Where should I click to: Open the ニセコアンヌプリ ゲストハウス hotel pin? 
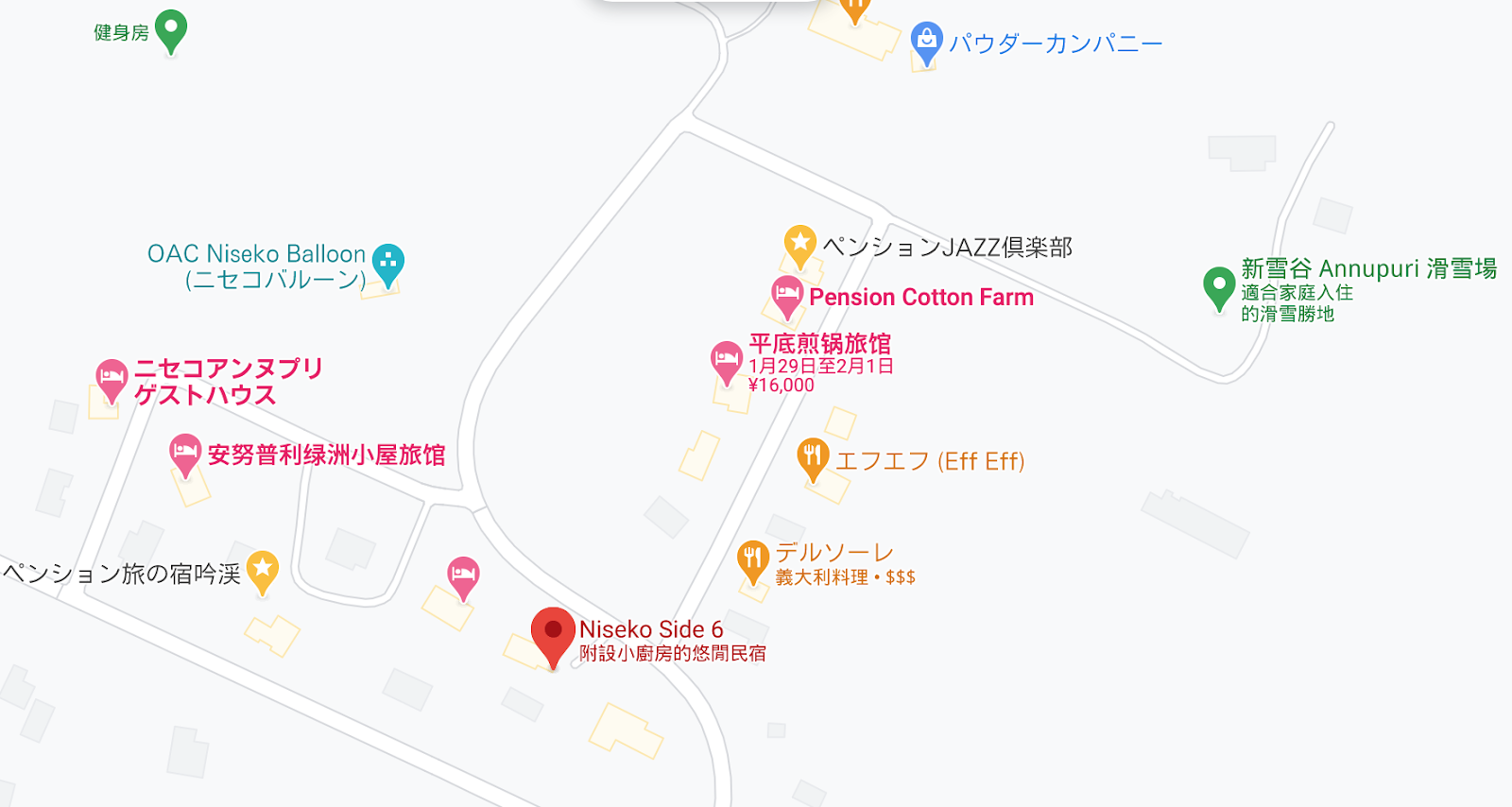click(112, 378)
